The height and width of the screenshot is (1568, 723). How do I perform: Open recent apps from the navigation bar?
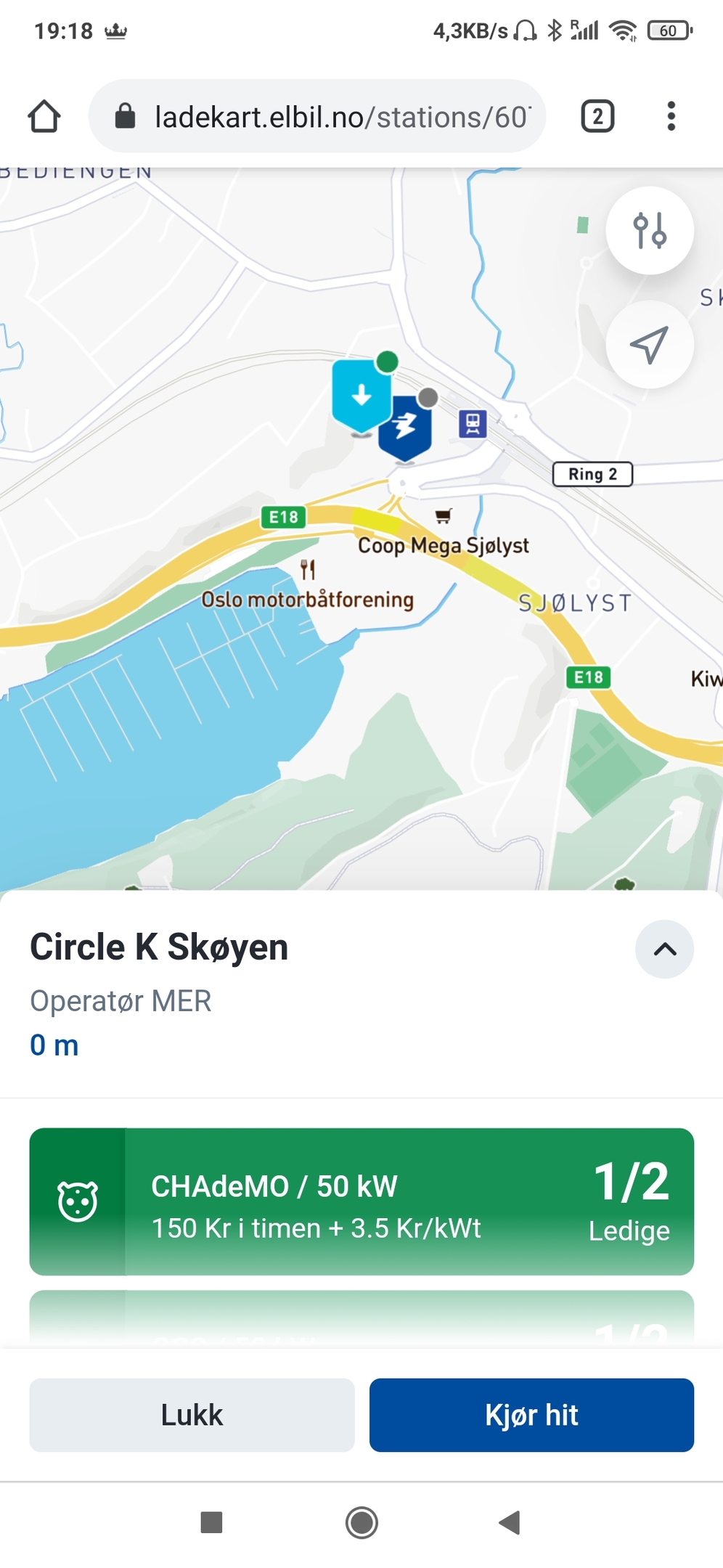pyautogui.click(x=211, y=1522)
